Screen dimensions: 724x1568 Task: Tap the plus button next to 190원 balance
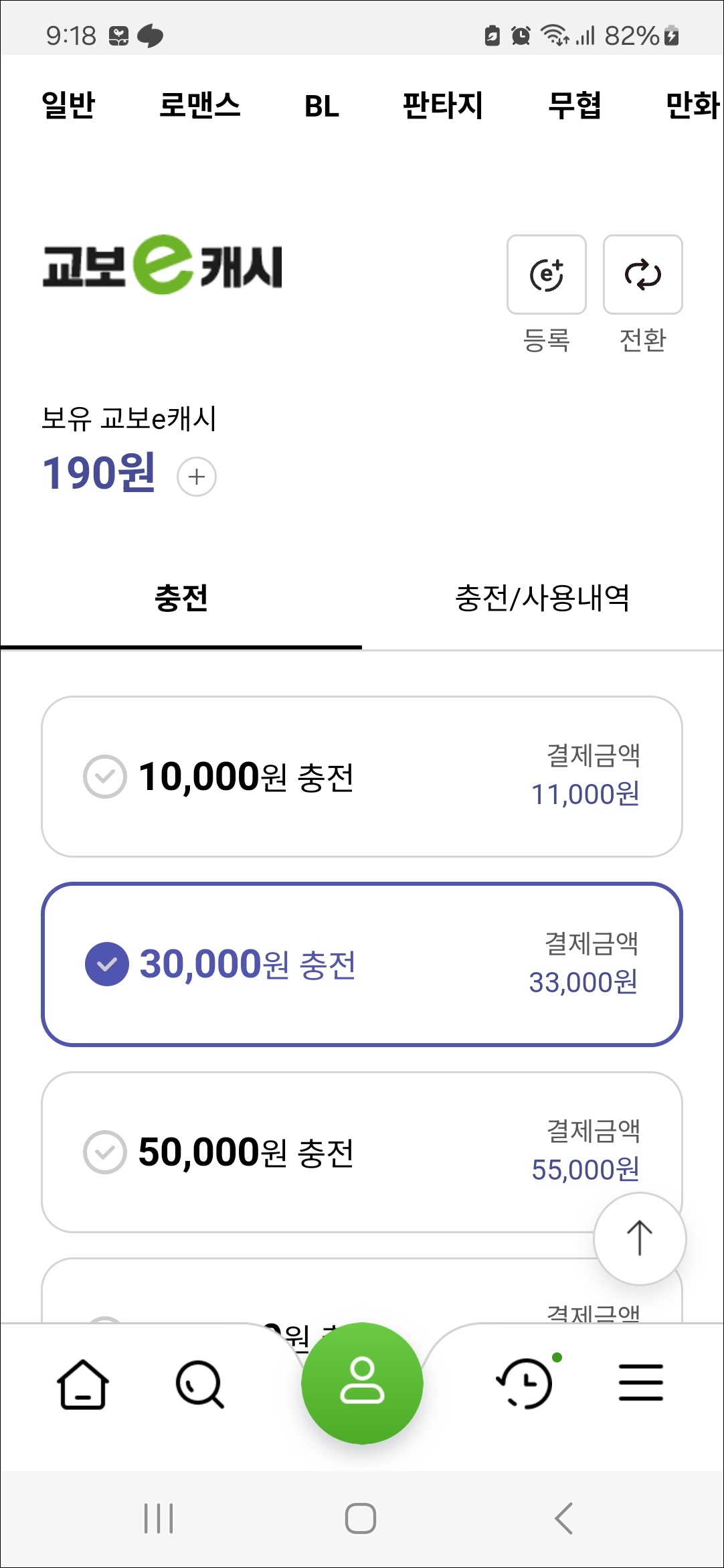pyautogui.click(x=196, y=477)
